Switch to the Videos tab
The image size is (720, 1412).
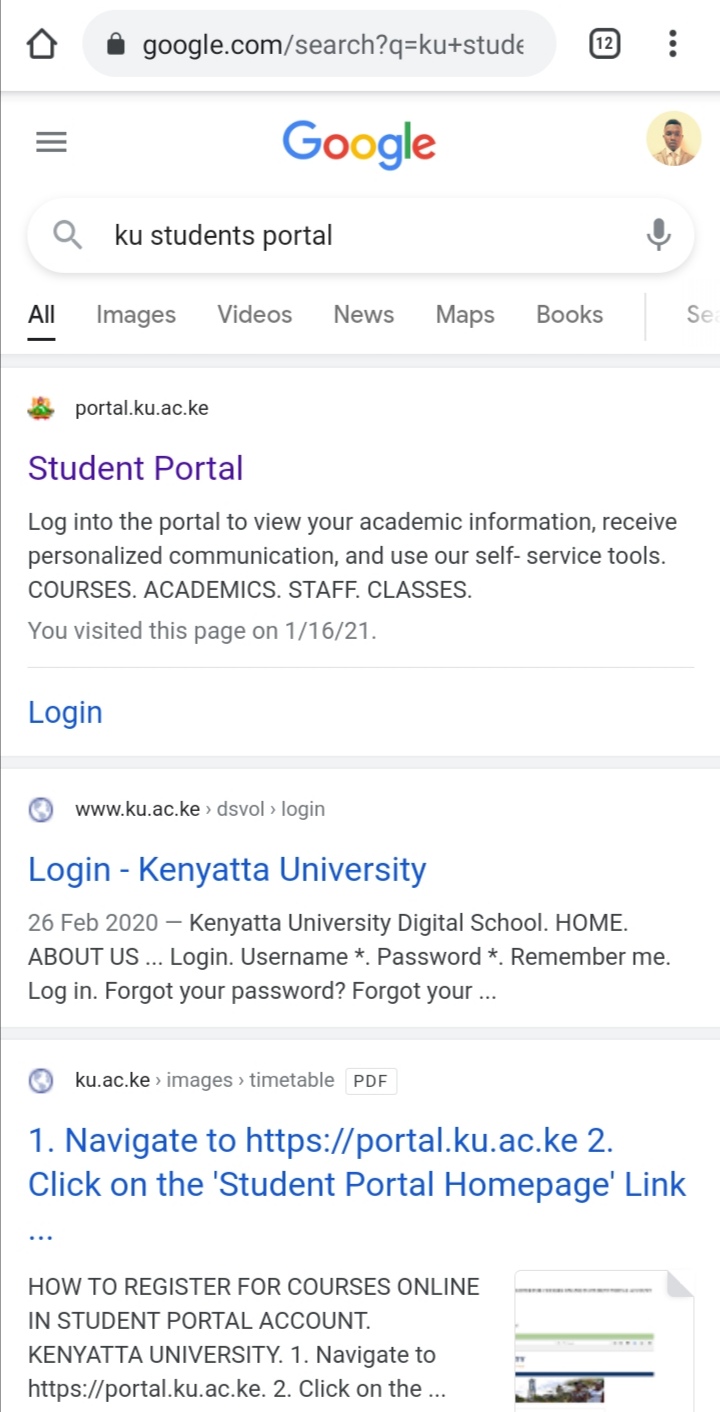coord(255,315)
